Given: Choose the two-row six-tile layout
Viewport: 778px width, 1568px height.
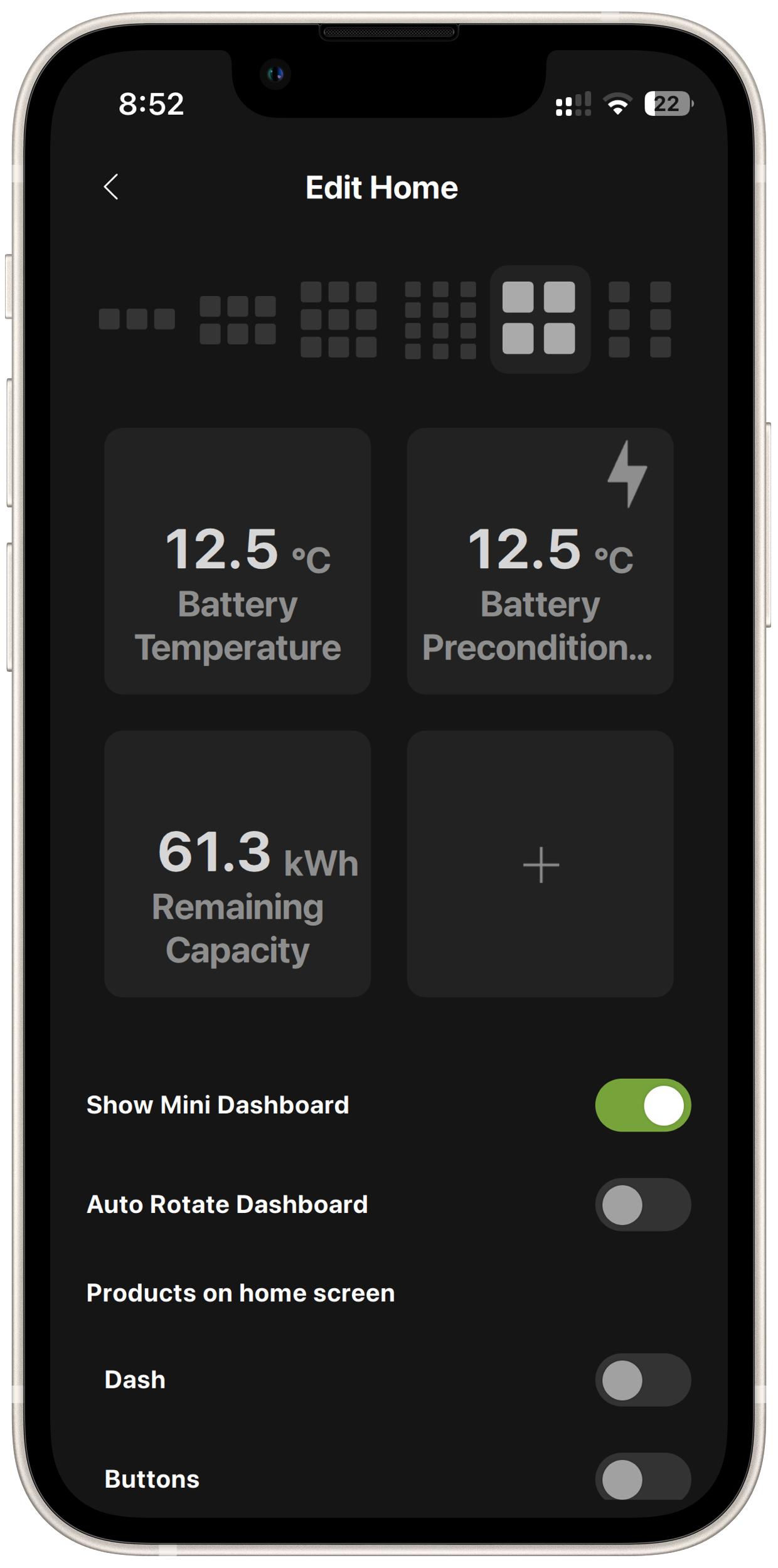Looking at the screenshot, I should point(238,320).
